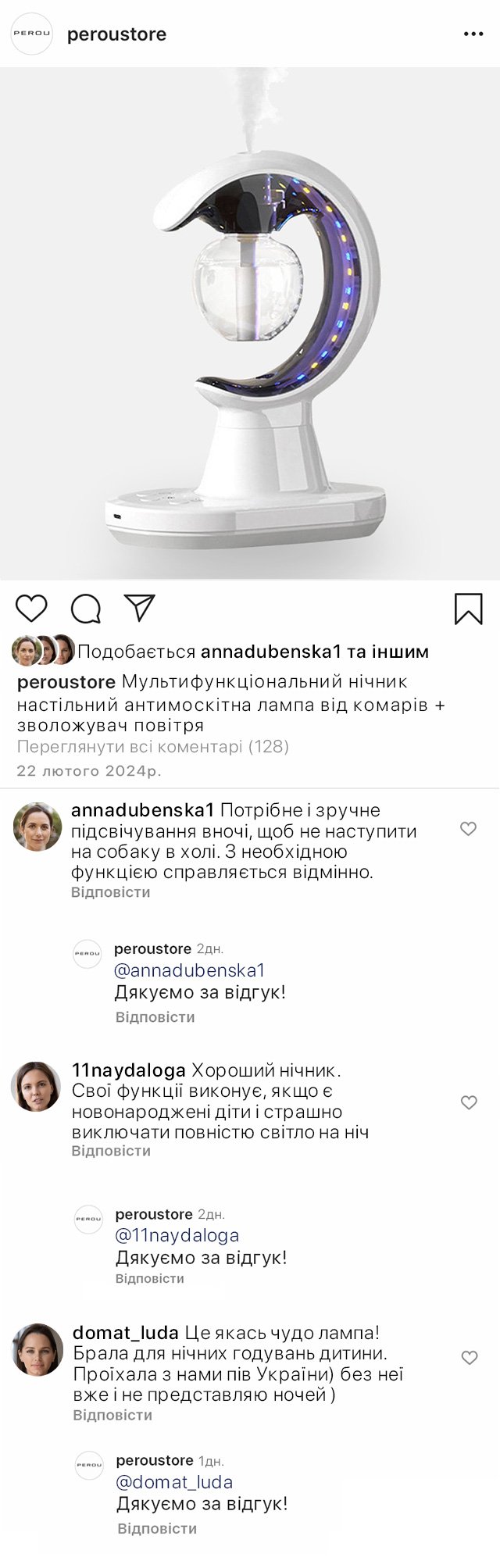View all comments (128)

click(153, 746)
